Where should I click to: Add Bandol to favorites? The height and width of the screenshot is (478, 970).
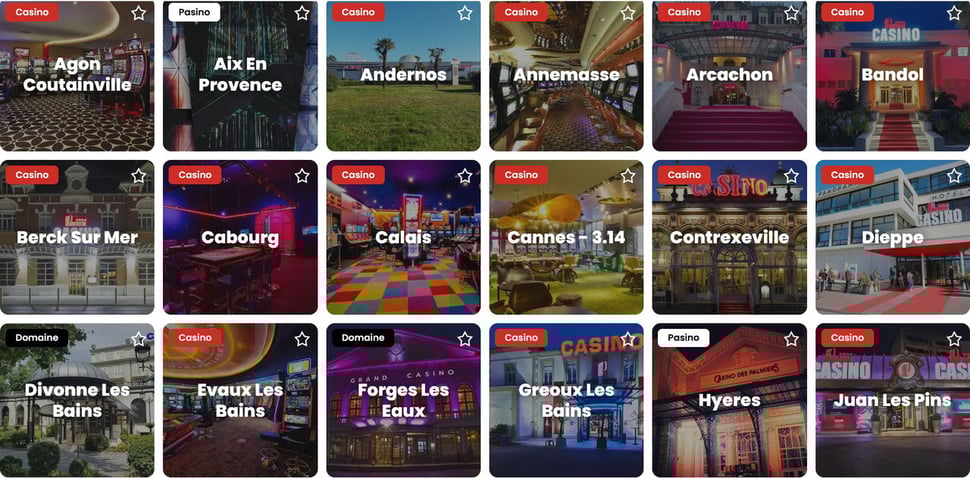click(x=954, y=13)
